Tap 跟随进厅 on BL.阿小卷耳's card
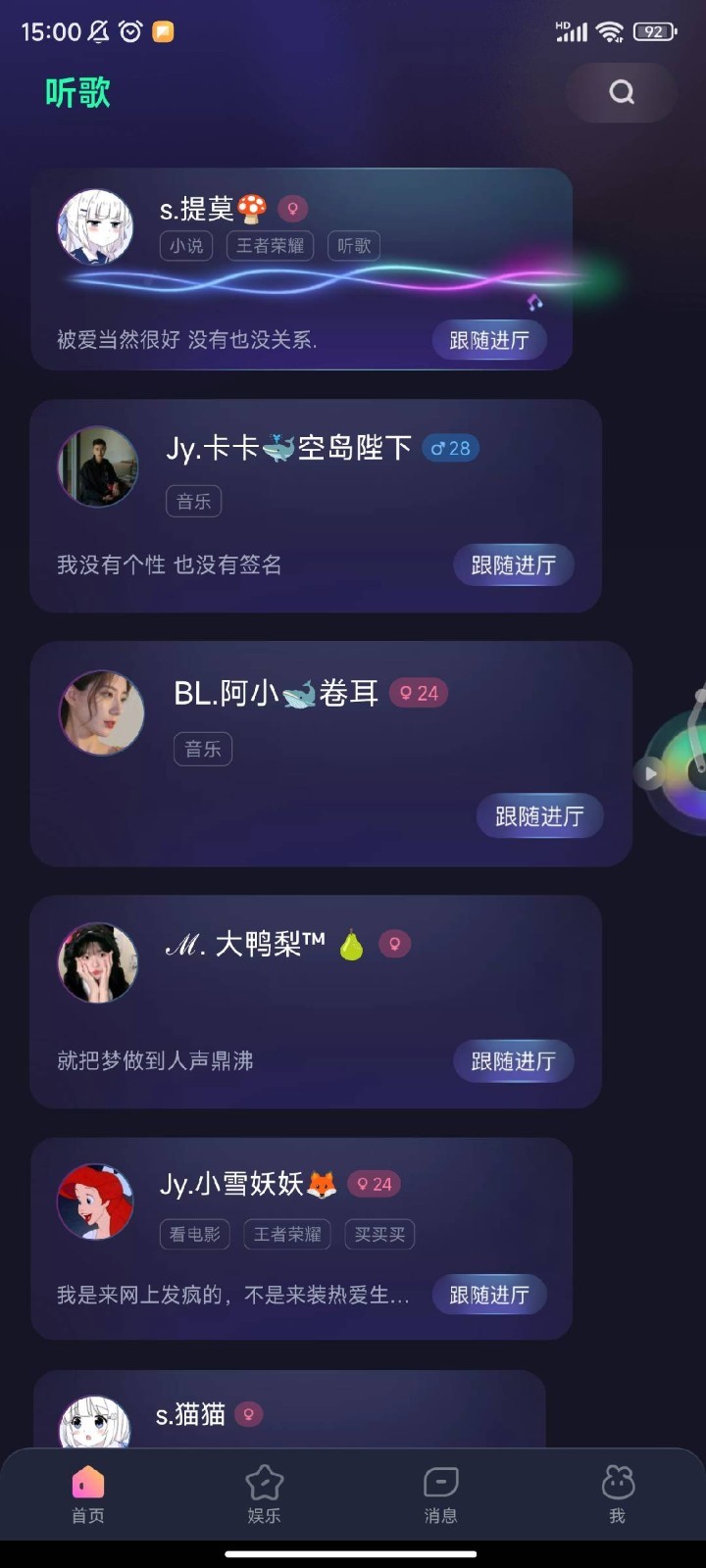This screenshot has height=1568, width=706. pyautogui.click(x=539, y=815)
